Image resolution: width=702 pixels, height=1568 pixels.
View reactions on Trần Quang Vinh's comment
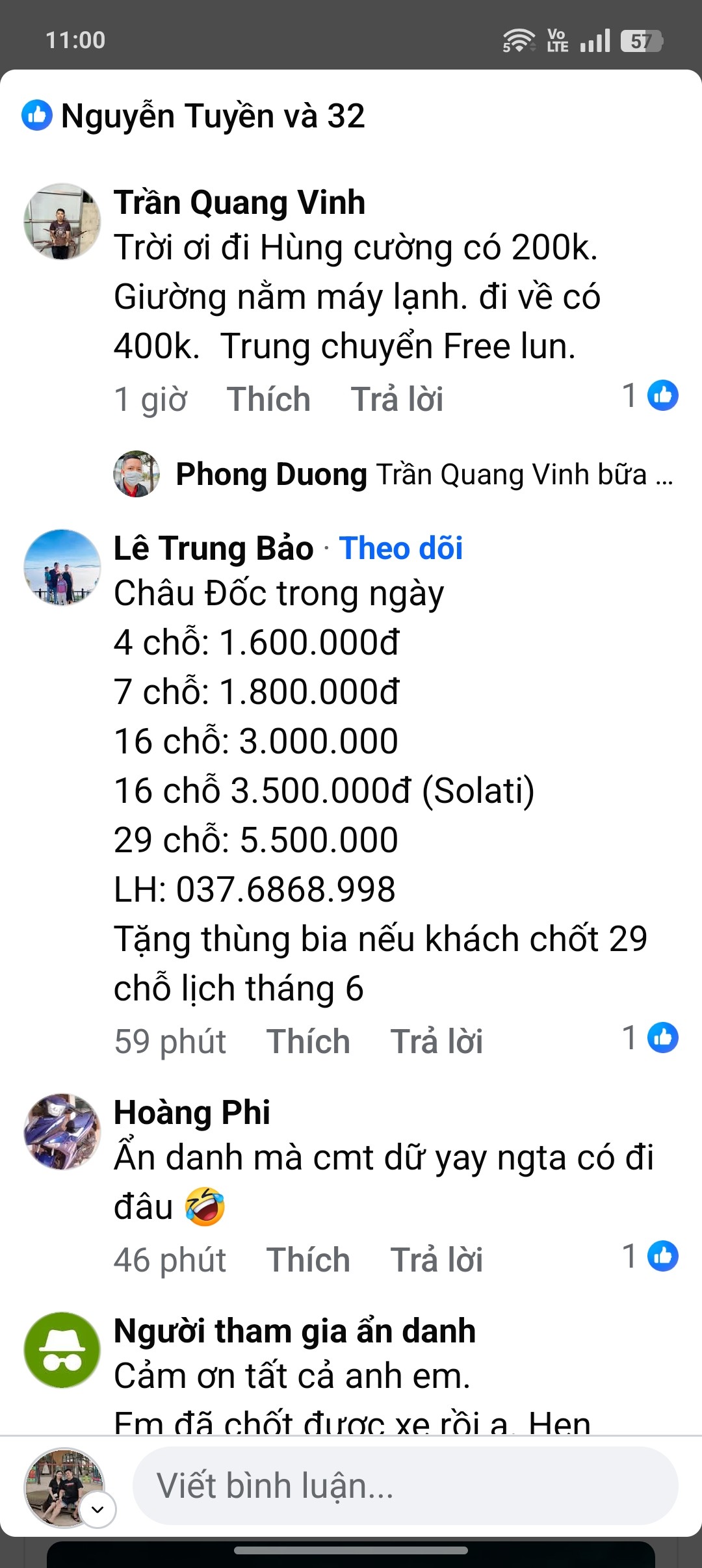tap(650, 395)
